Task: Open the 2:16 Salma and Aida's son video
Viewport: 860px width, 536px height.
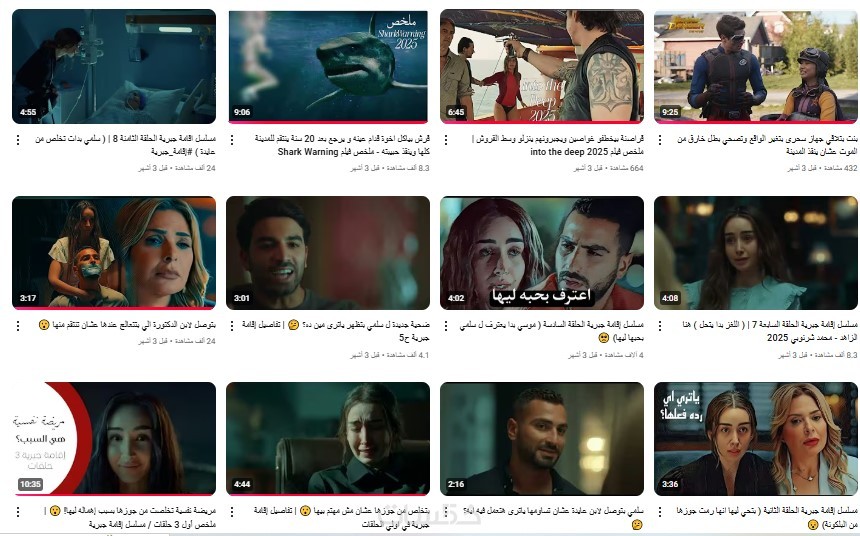Action: (542, 438)
